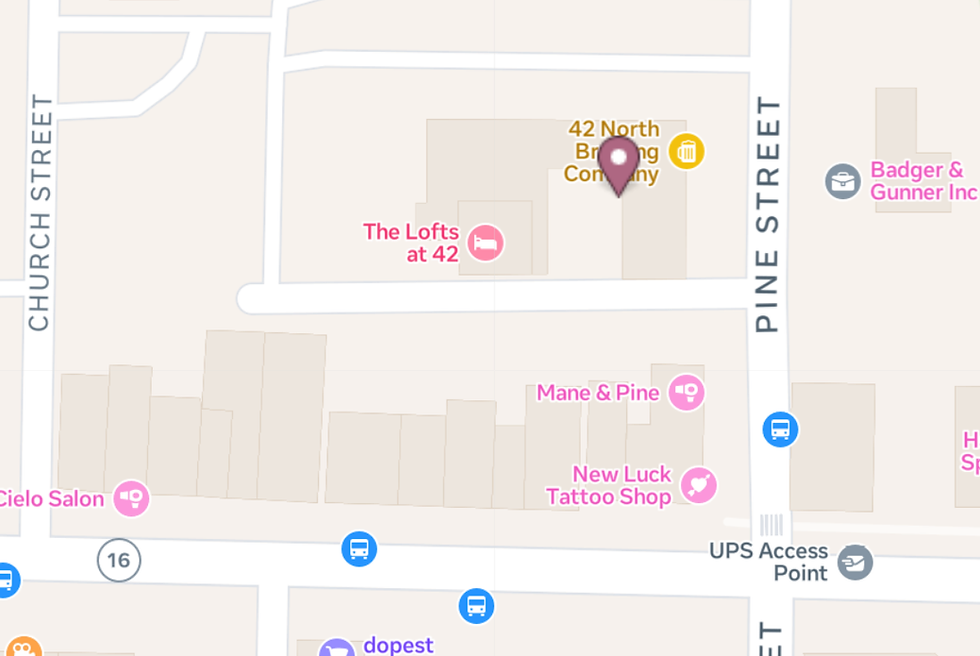The width and height of the screenshot is (980, 656).
Task: Select the Mane & Pine salon marker
Action: point(686,392)
